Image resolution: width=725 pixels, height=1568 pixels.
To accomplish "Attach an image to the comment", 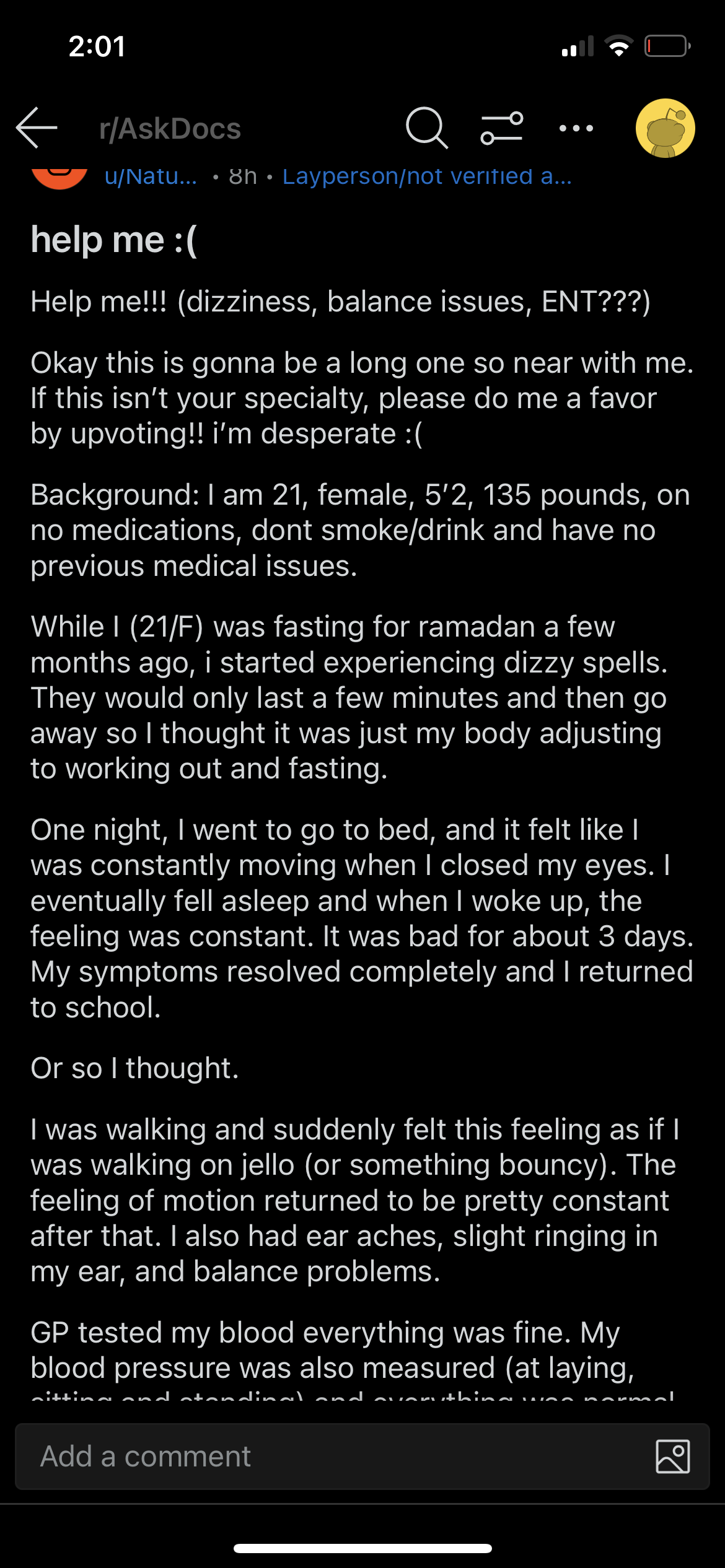I will click(x=673, y=1457).
